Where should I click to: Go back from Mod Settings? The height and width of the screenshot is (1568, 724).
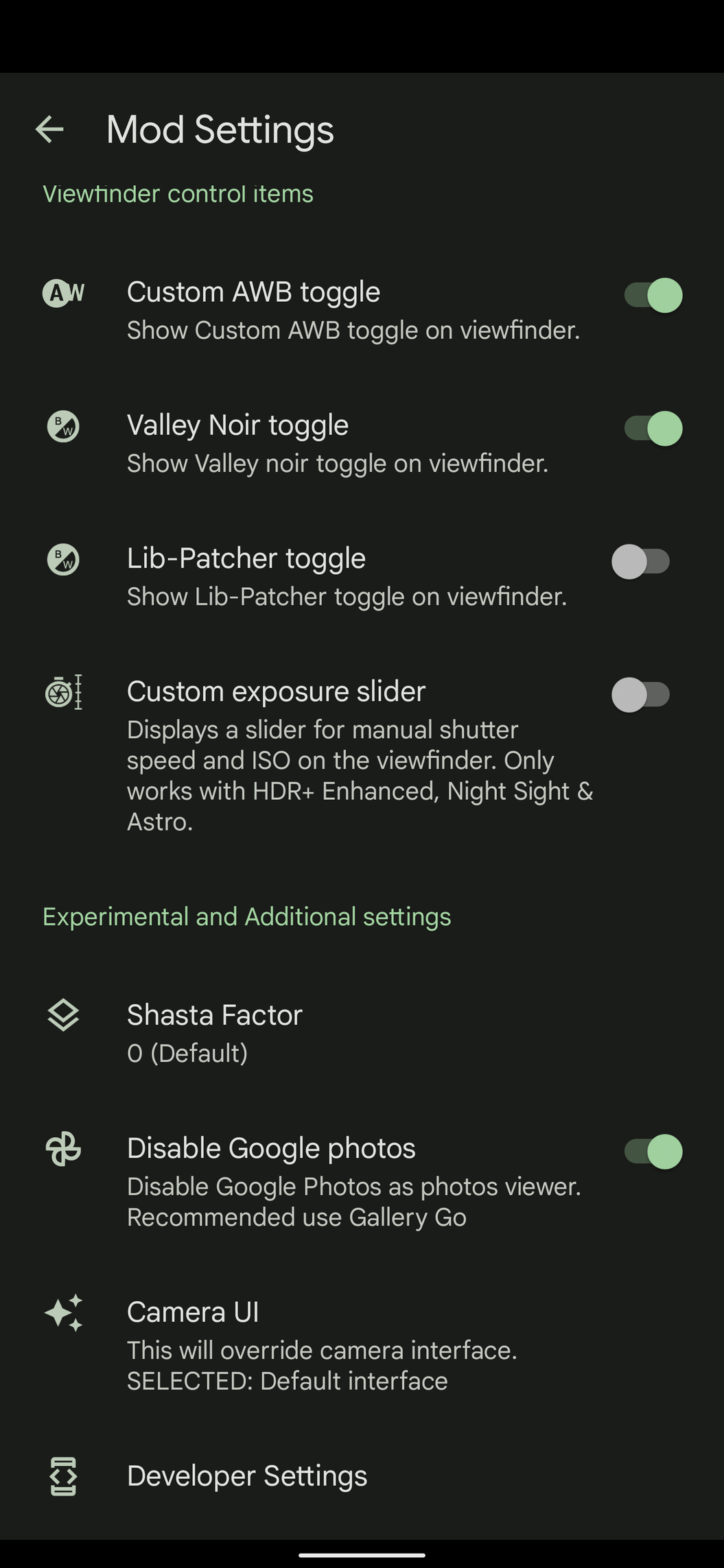49,129
